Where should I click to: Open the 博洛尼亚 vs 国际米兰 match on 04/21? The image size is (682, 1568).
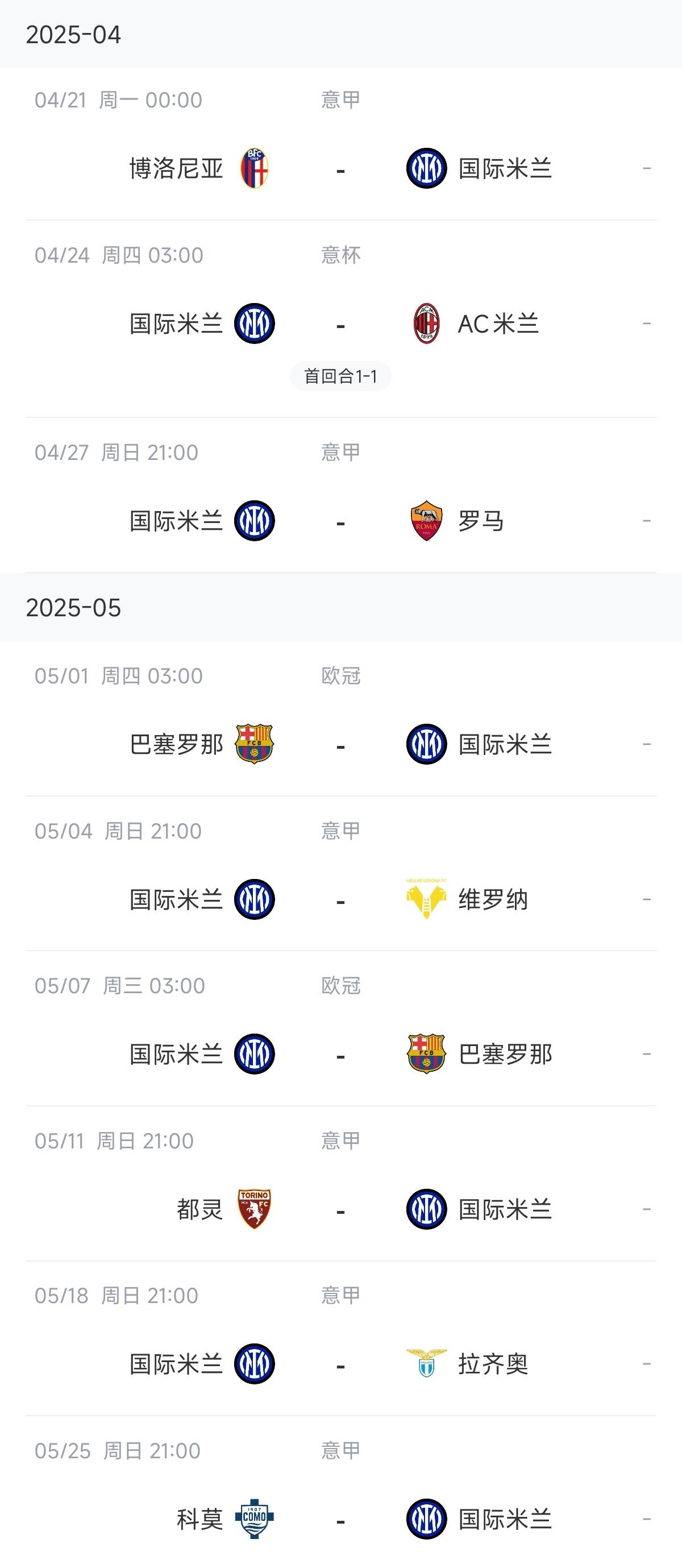click(x=340, y=144)
